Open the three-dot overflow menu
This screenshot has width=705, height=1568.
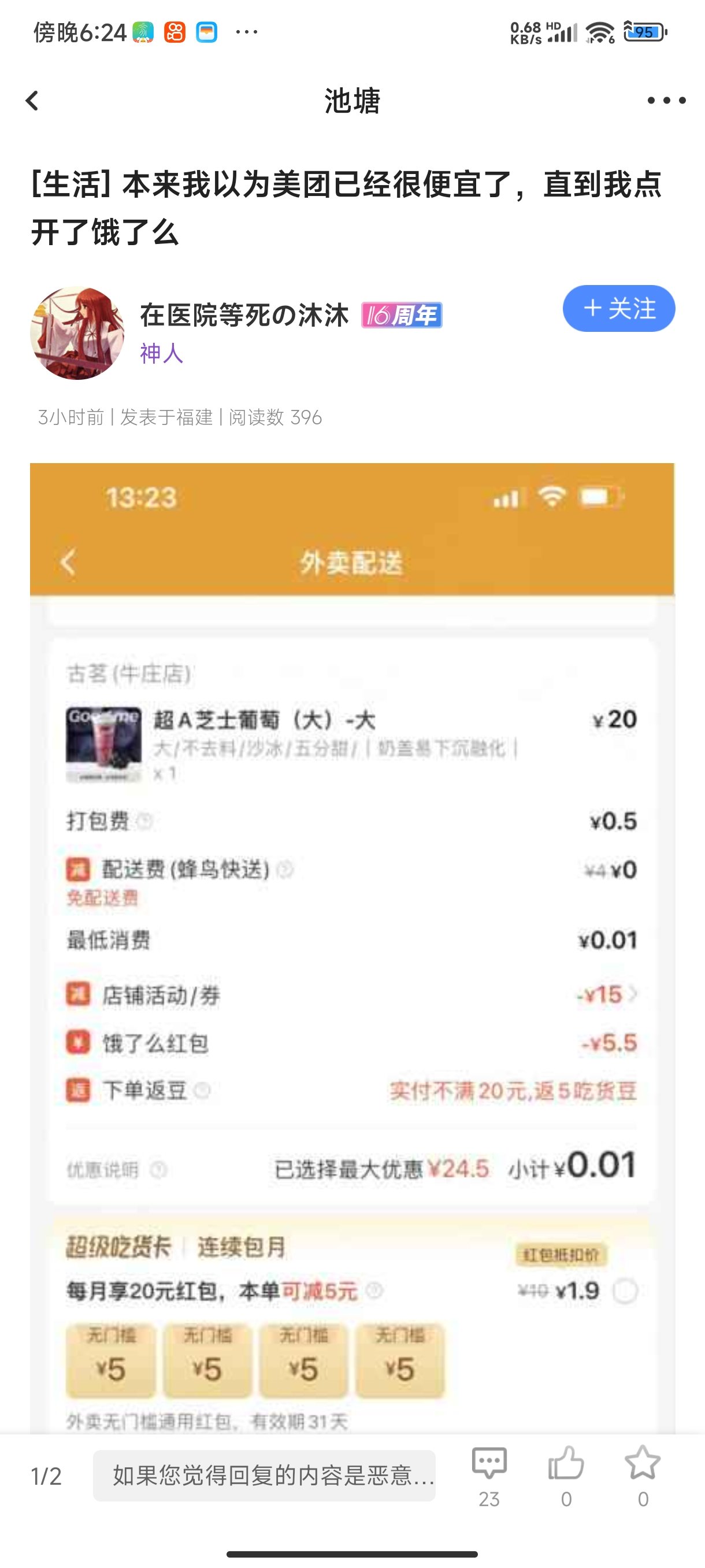tap(666, 101)
